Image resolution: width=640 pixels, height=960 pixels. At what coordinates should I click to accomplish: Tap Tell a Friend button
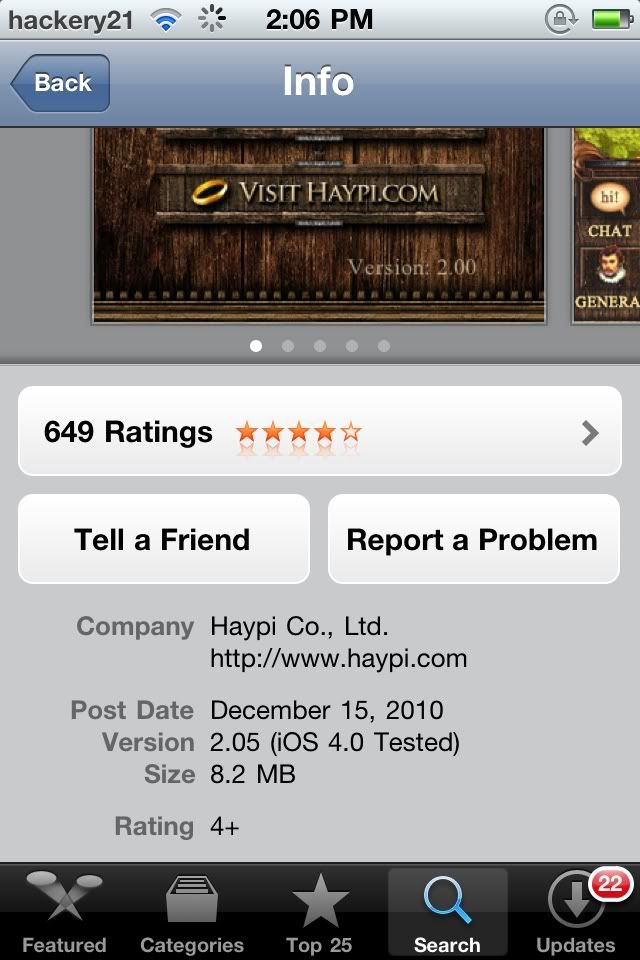pyautogui.click(x=163, y=540)
